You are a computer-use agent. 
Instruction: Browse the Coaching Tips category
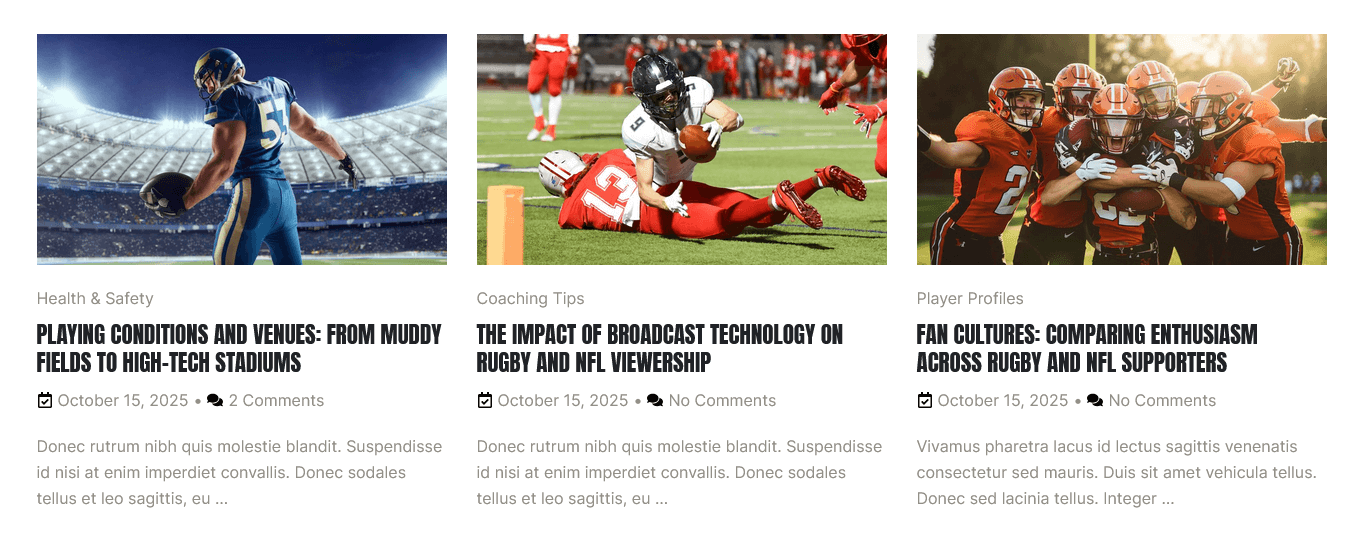click(530, 298)
